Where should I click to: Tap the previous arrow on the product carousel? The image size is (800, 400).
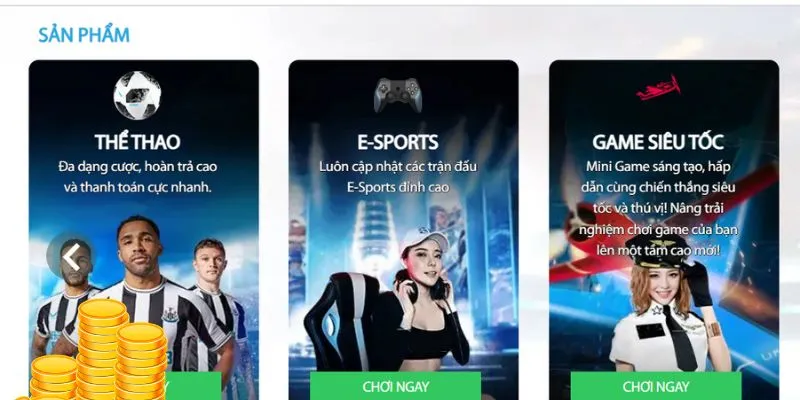click(x=71, y=257)
